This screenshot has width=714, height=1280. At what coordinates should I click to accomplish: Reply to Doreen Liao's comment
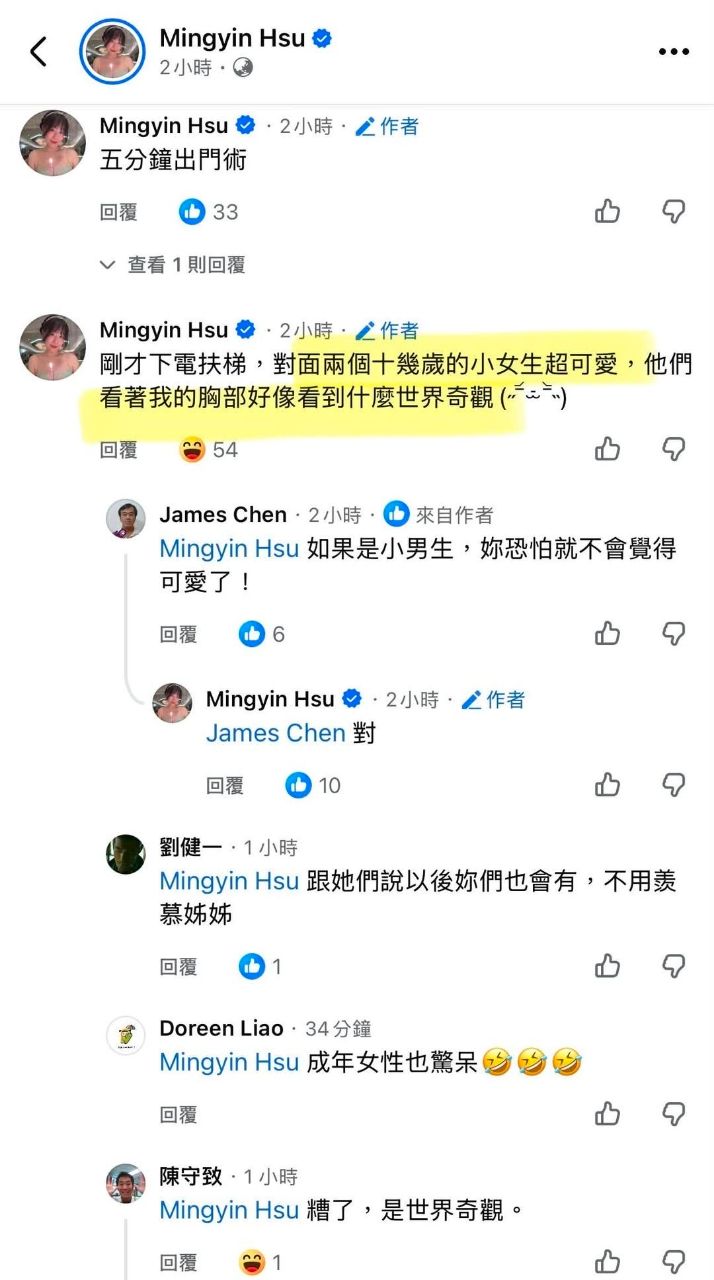(x=178, y=1114)
